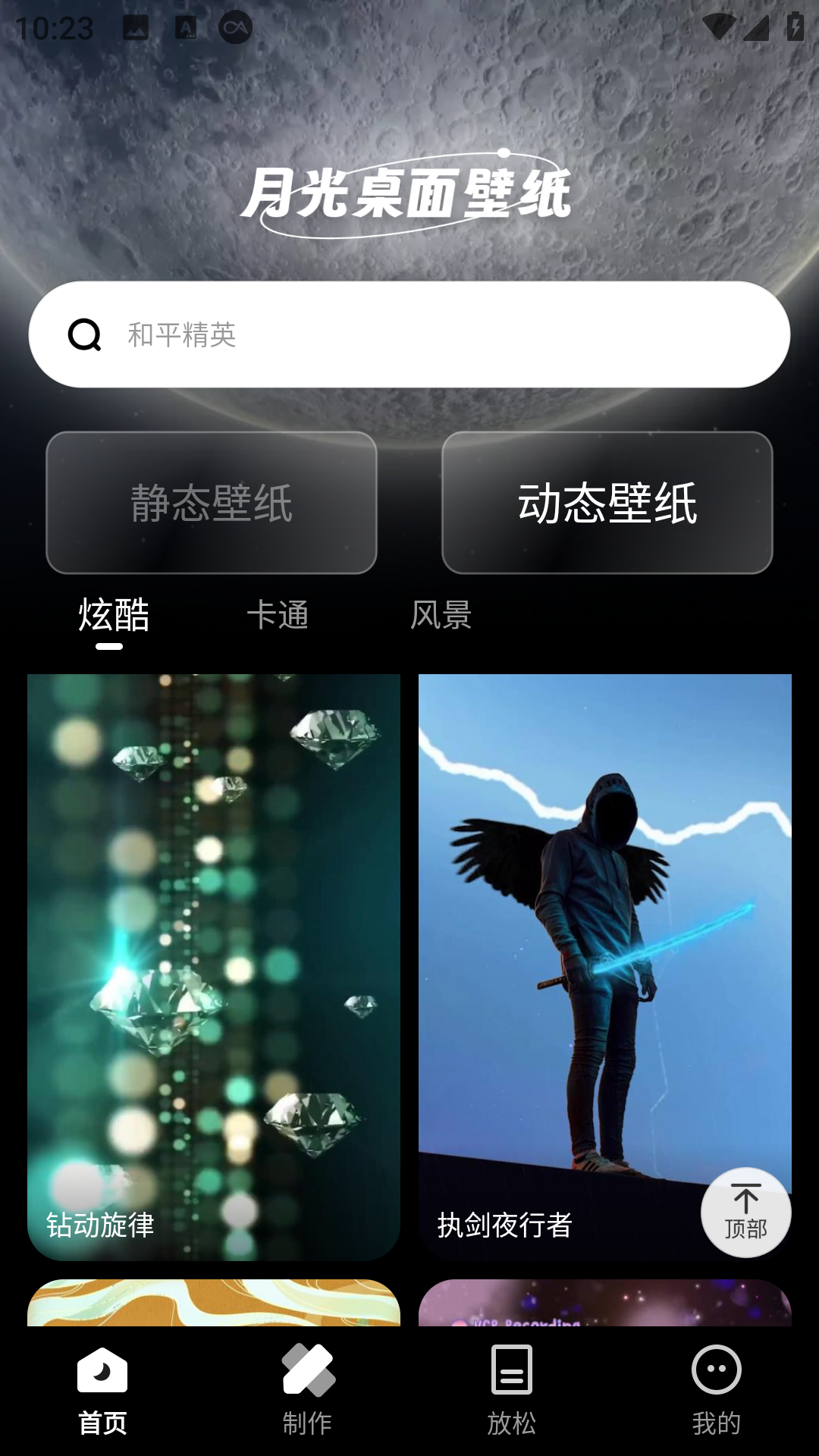
Task: Switch to the 卡通 category tab
Action: point(278,615)
